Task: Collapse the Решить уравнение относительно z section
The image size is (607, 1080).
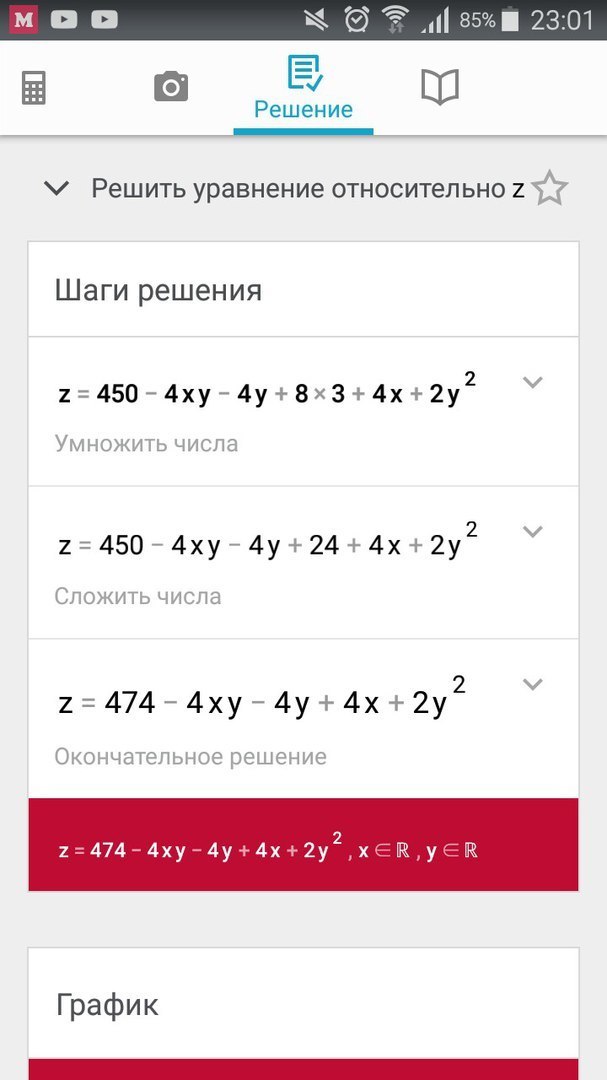Action: 57,188
